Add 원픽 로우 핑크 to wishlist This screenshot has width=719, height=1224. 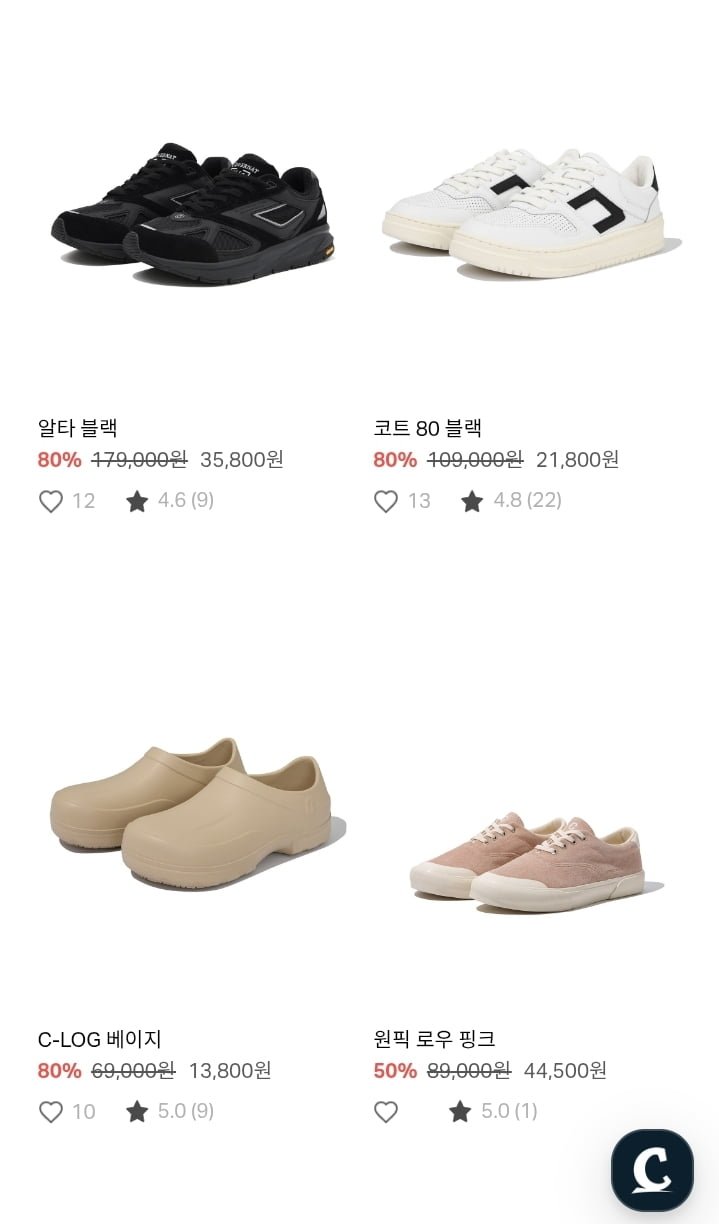386,1112
